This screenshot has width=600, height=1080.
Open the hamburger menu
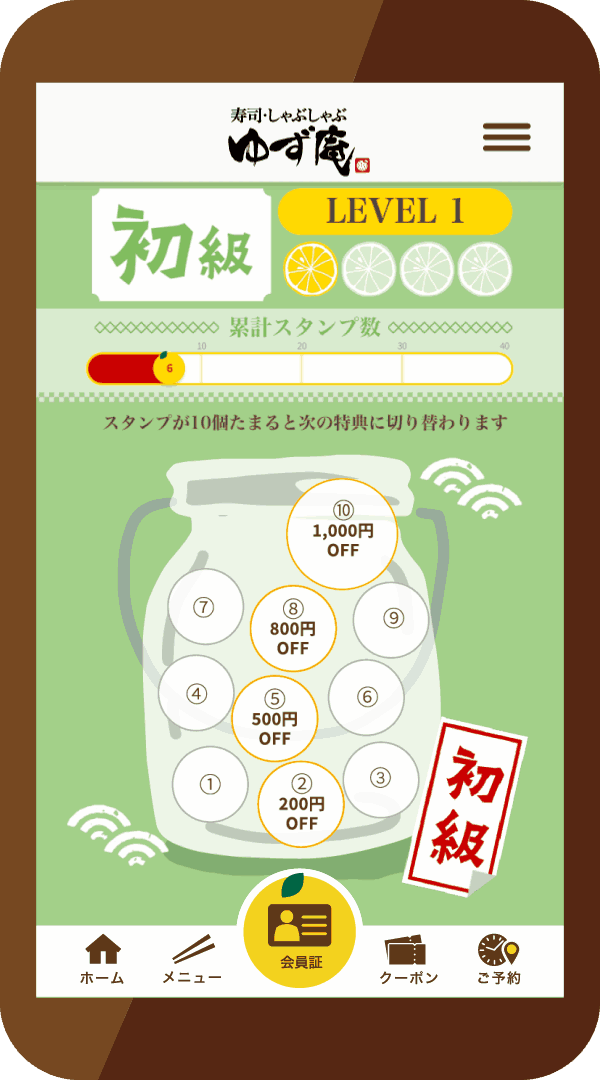pos(506,137)
